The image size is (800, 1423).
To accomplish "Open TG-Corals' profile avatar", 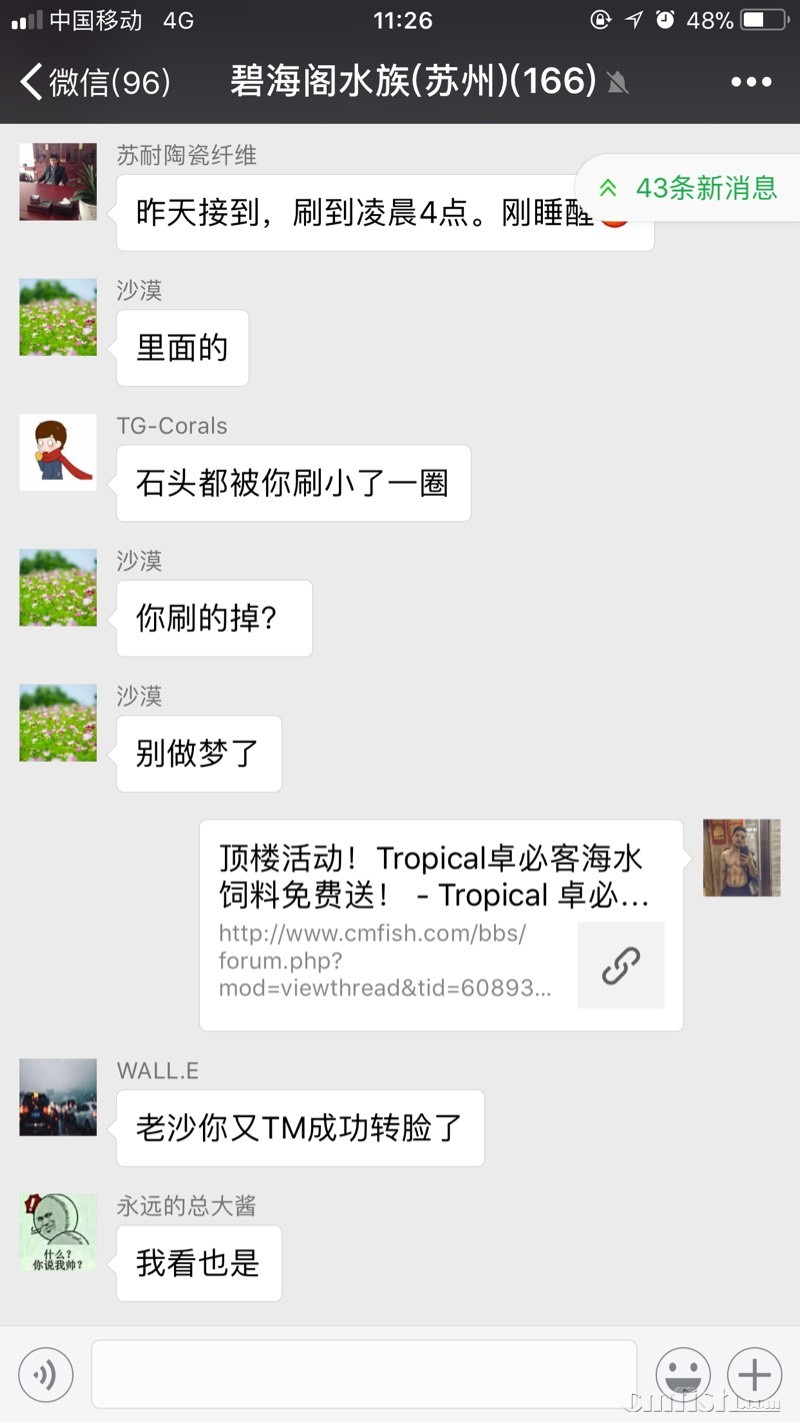I will click(58, 452).
